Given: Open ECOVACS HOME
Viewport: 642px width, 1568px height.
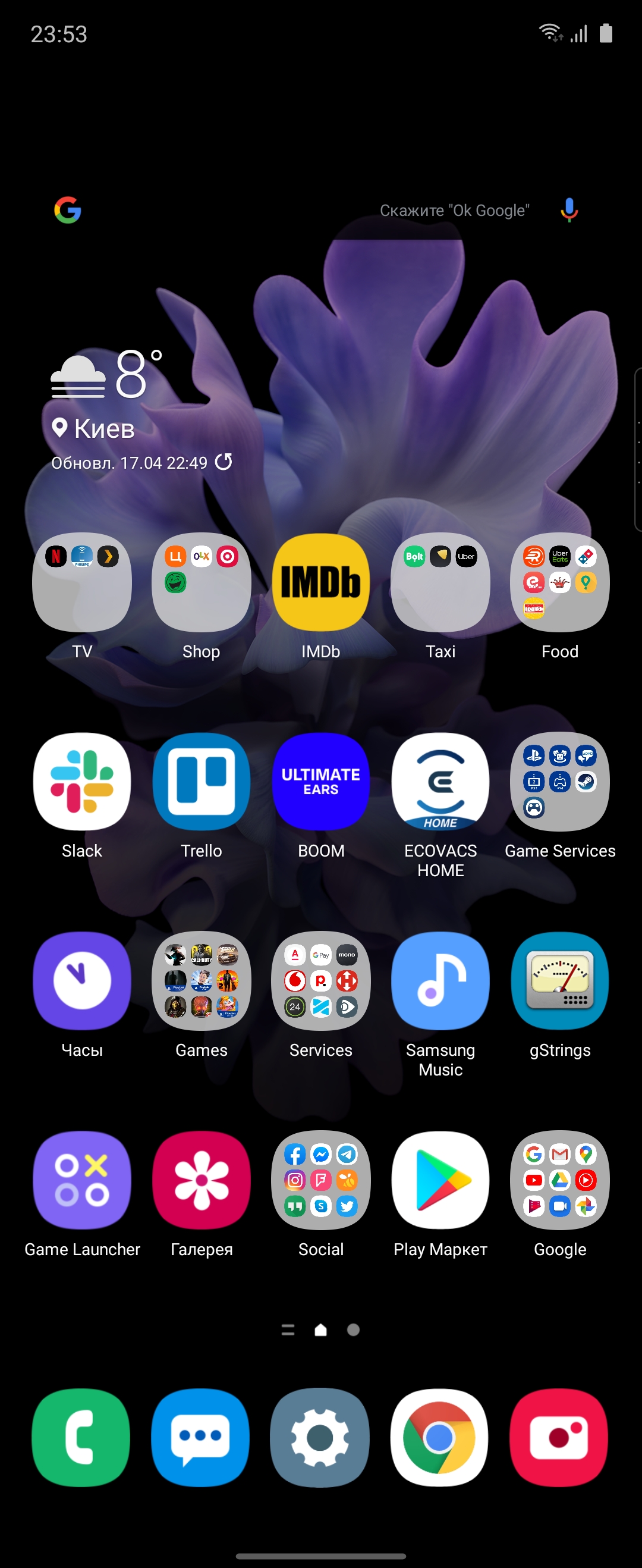Looking at the screenshot, I should coord(440,782).
